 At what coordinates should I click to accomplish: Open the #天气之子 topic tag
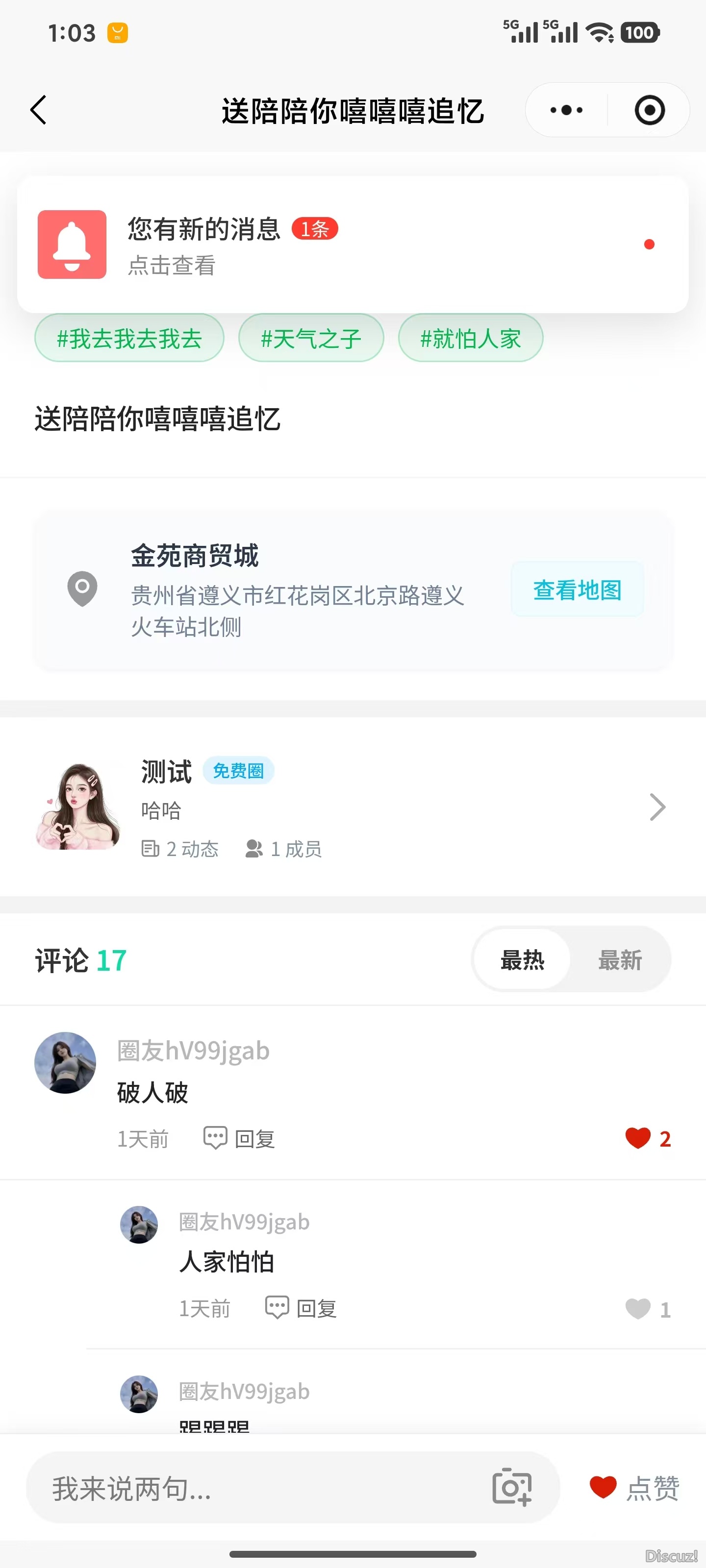tap(311, 339)
